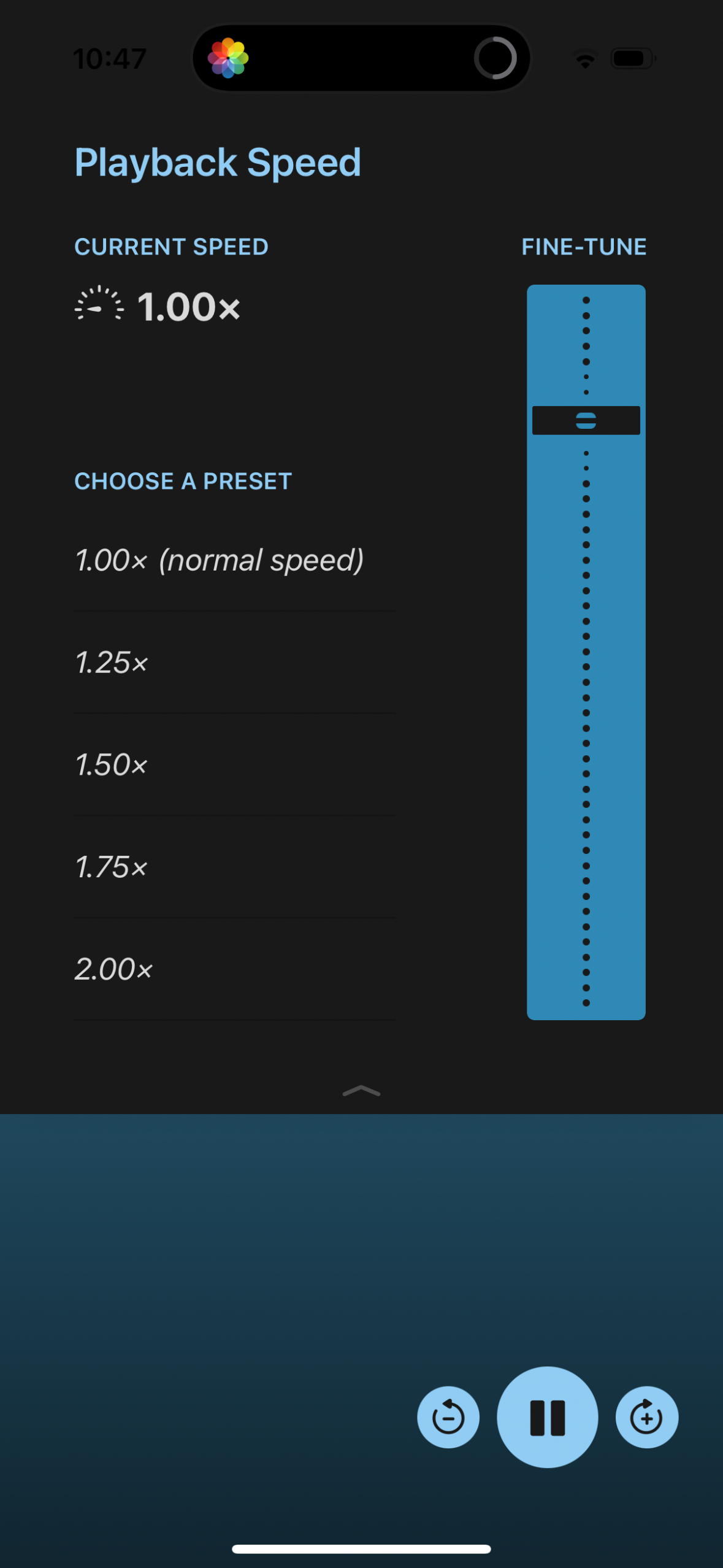Image resolution: width=723 pixels, height=1568 pixels.
Task: Select the 1.50× speed preset
Action: tap(112, 764)
